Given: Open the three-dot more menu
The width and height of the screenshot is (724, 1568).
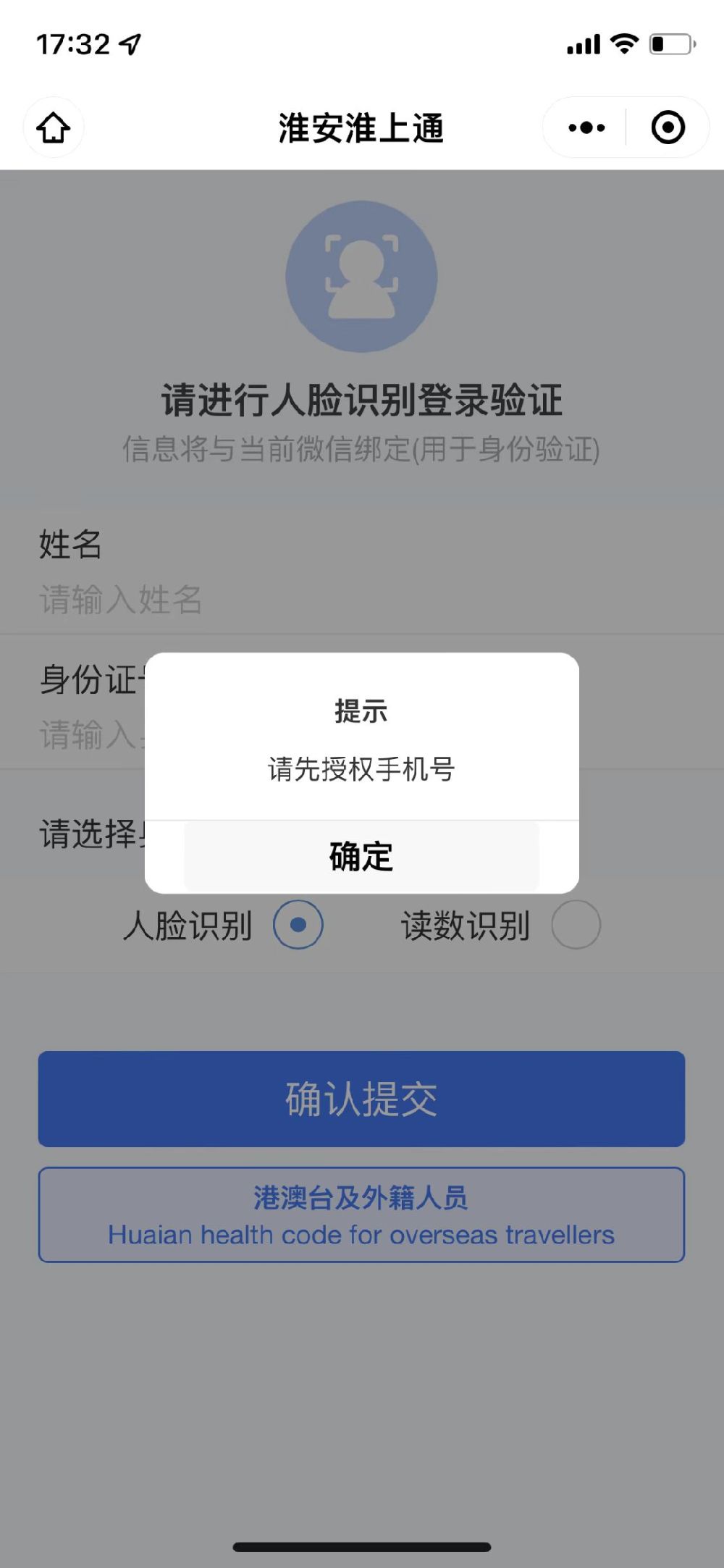Looking at the screenshot, I should 586,127.
